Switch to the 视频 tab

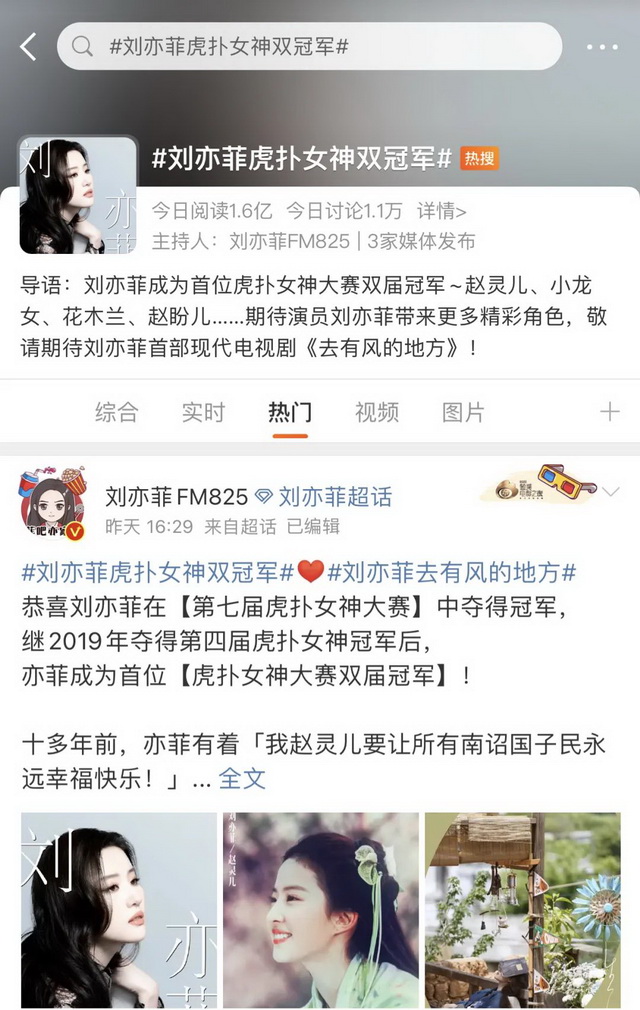pyautogui.click(x=376, y=412)
